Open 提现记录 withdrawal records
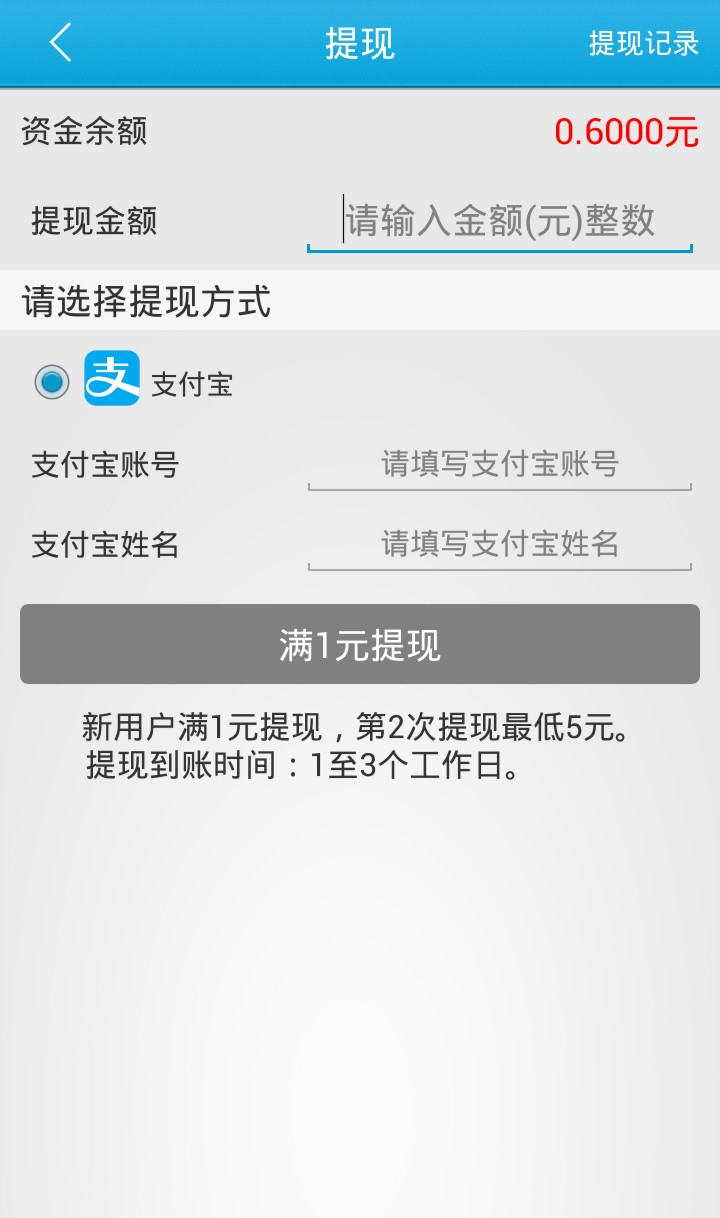720x1218 pixels. pyautogui.click(x=643, y=44)
